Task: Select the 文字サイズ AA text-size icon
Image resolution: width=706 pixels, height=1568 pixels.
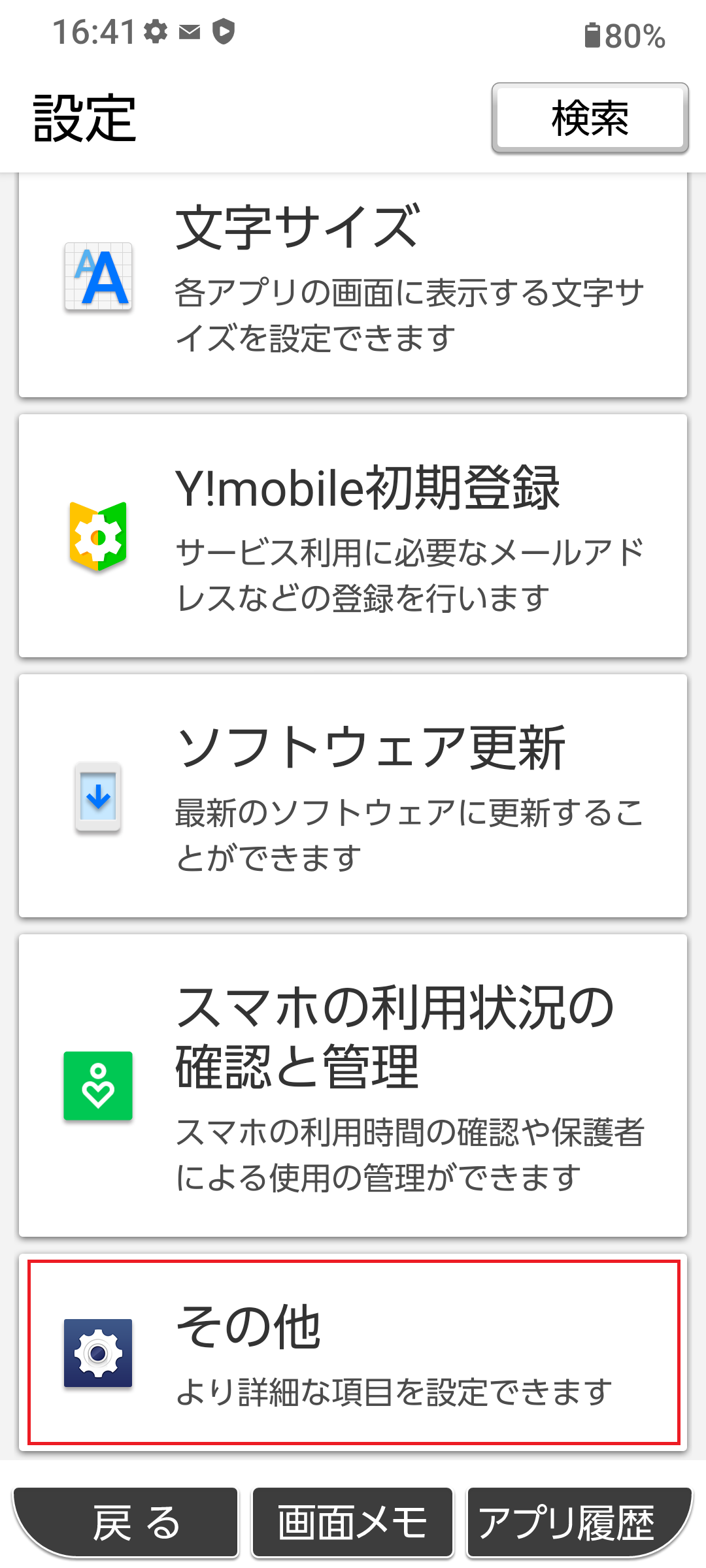Action: pos(98,278)
